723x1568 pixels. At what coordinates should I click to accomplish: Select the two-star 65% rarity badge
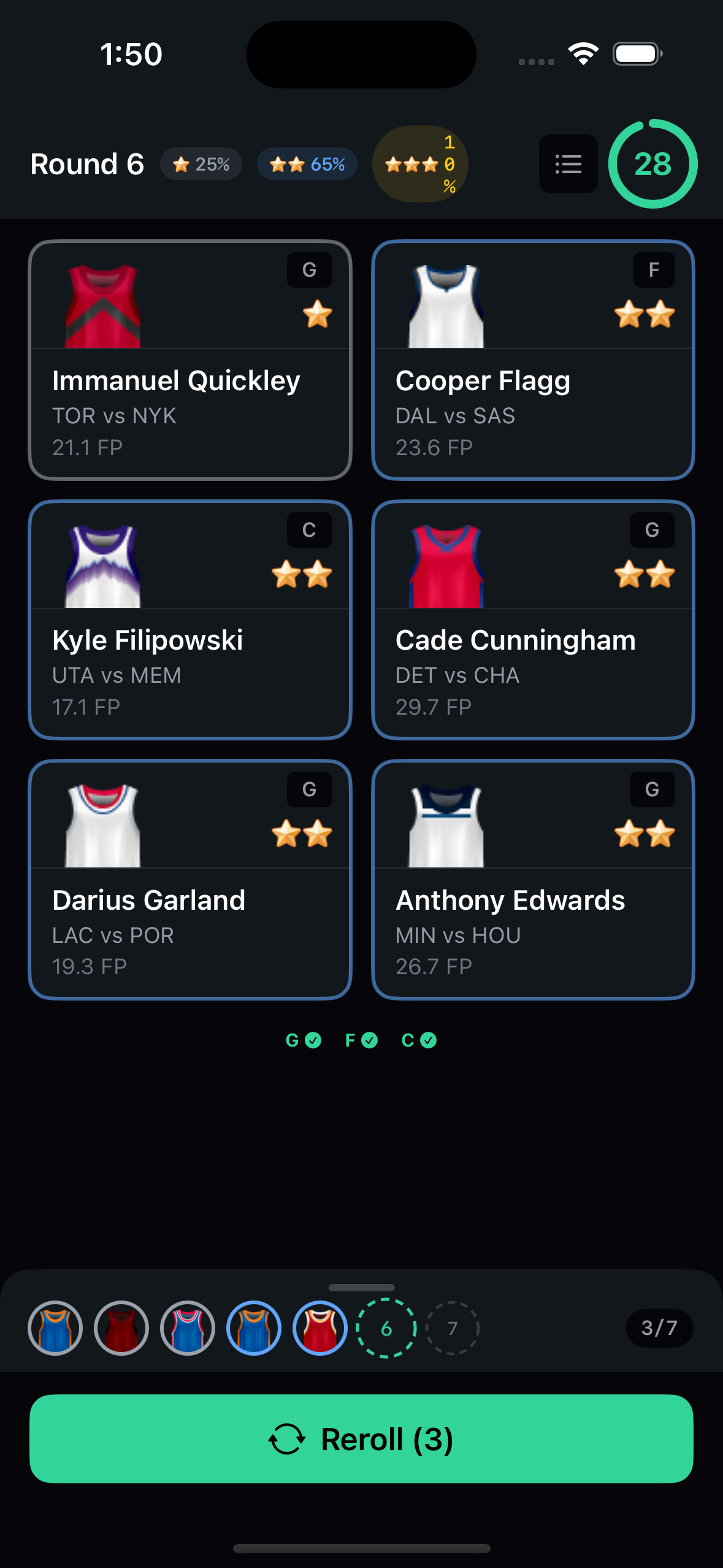307,164
